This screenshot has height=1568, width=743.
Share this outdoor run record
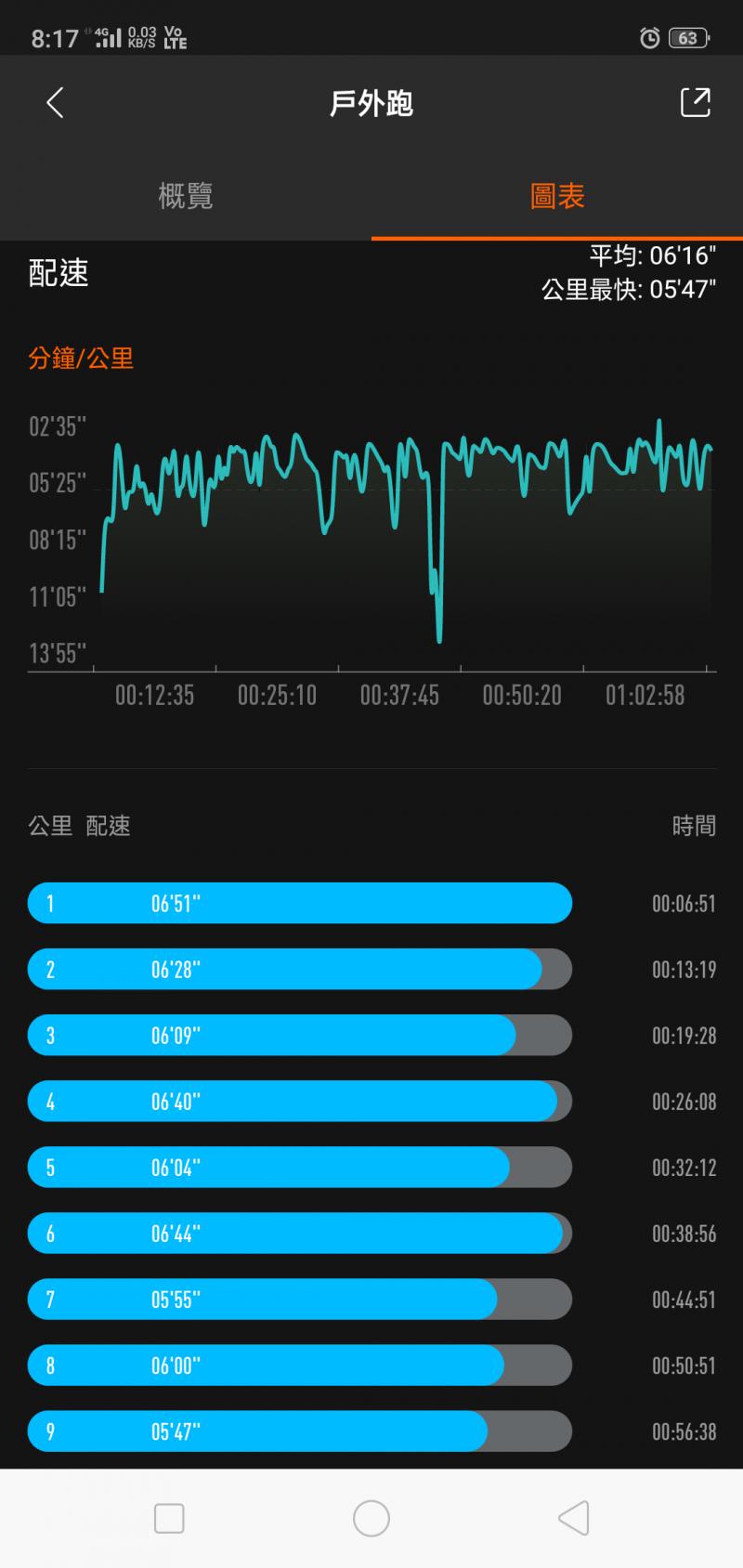[695, 102]
